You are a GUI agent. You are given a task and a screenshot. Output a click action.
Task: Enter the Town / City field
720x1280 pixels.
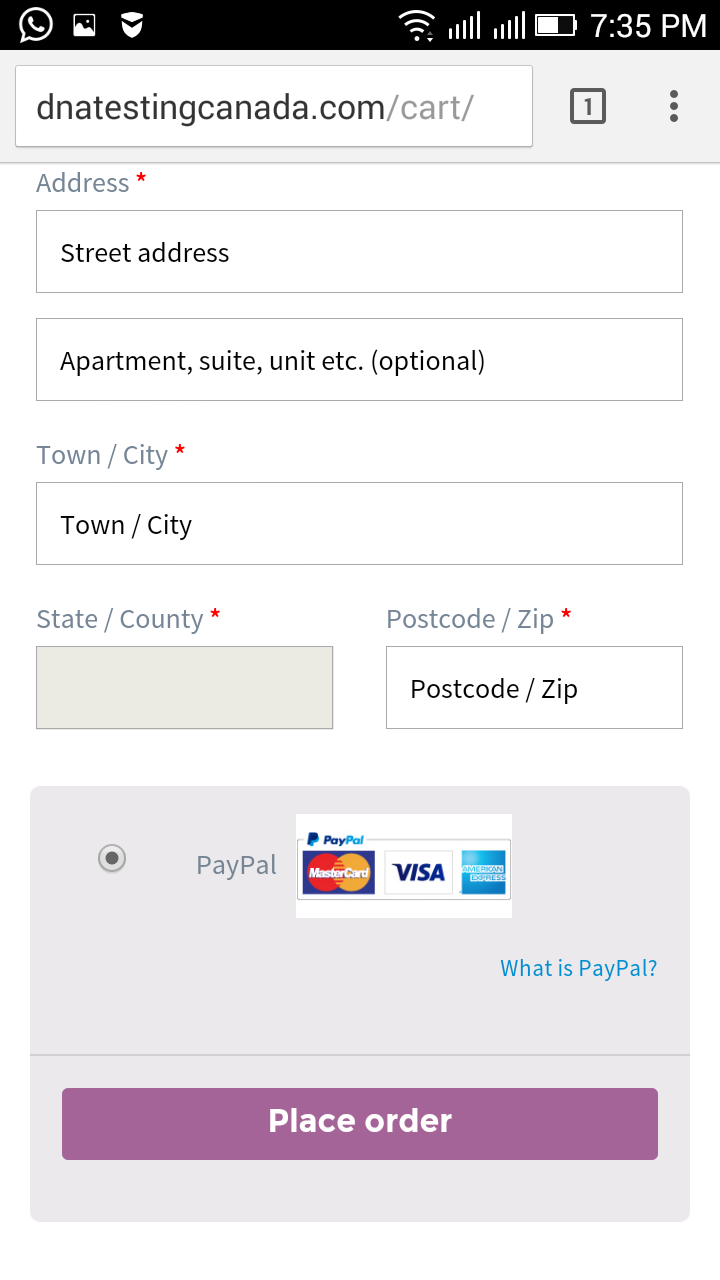(x=359, y=524)
